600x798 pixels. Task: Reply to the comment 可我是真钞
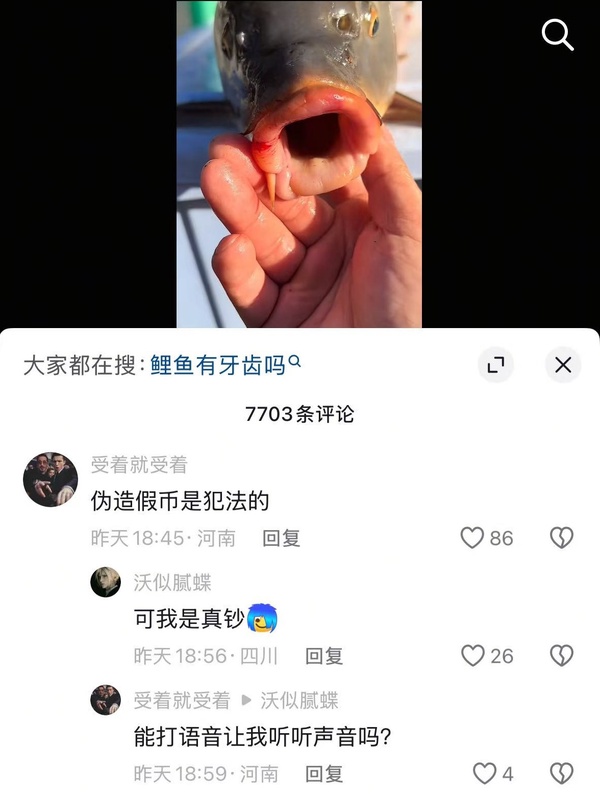click(x=324, y=656)
